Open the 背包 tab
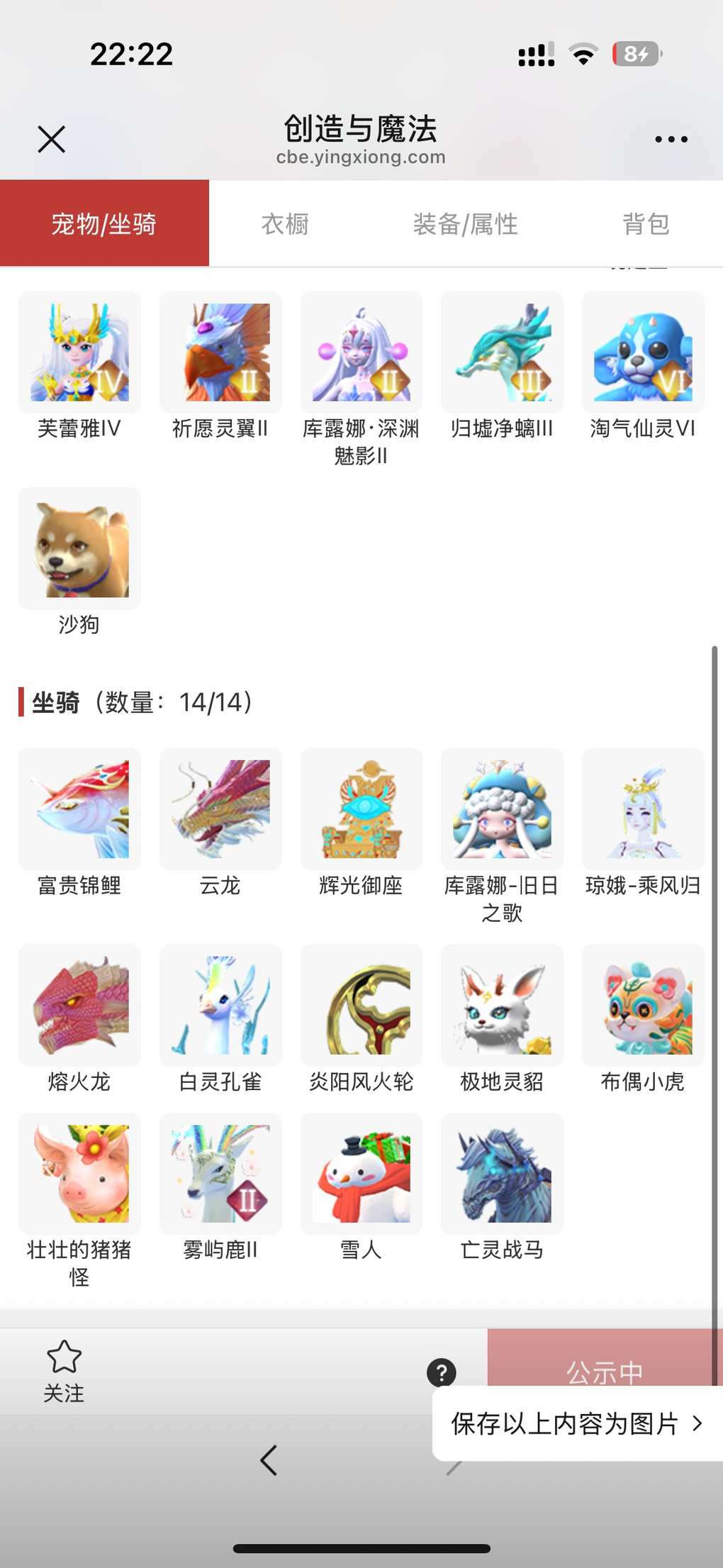The image size is (723, 1568). pyautogui.click(x=645, y=224)
